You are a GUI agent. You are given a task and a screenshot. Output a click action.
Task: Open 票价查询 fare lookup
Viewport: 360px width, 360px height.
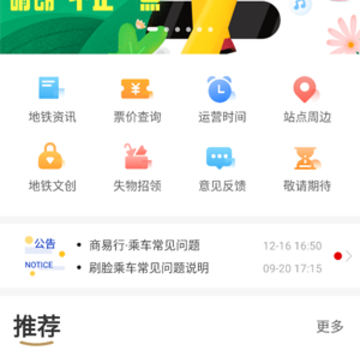[x=137, y=100]
